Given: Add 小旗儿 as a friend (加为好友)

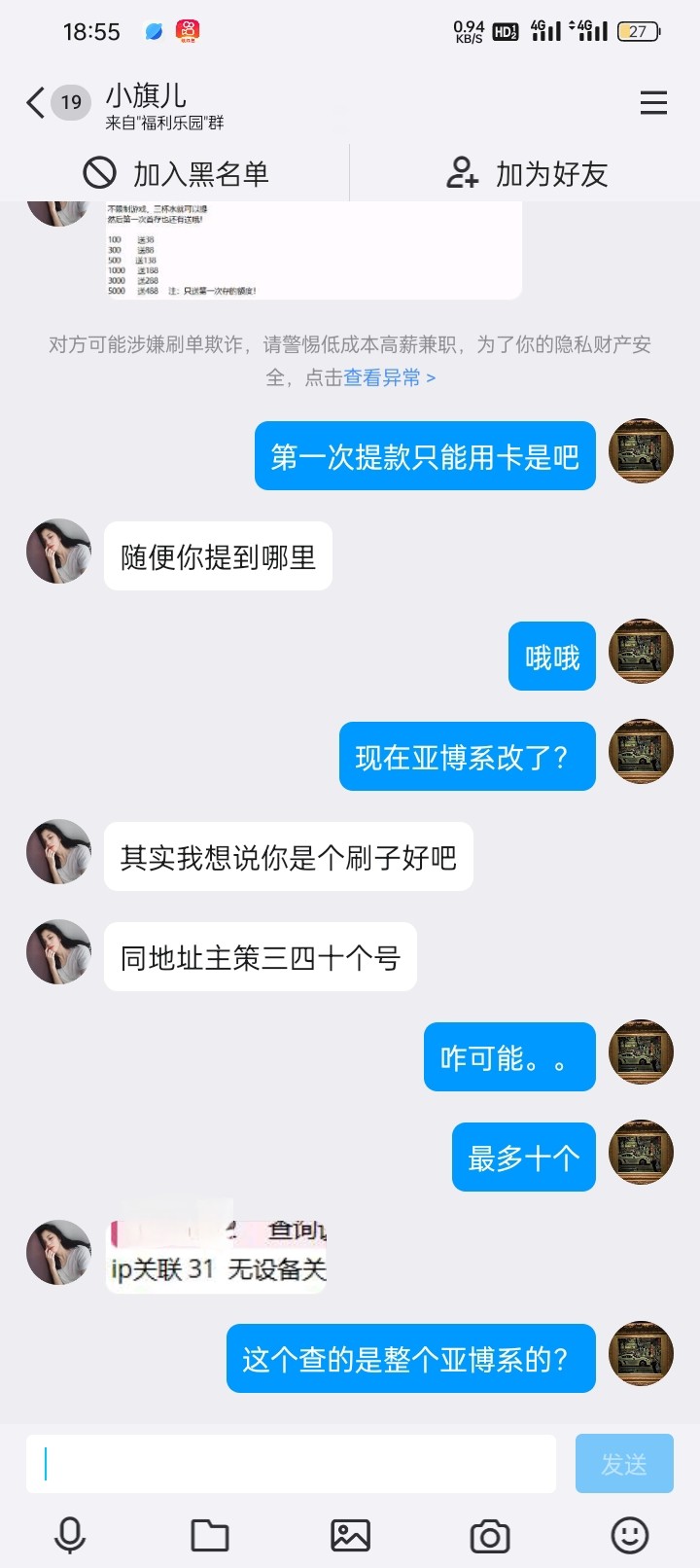Looking at the screenshot, I should click(x=527, y=174).
